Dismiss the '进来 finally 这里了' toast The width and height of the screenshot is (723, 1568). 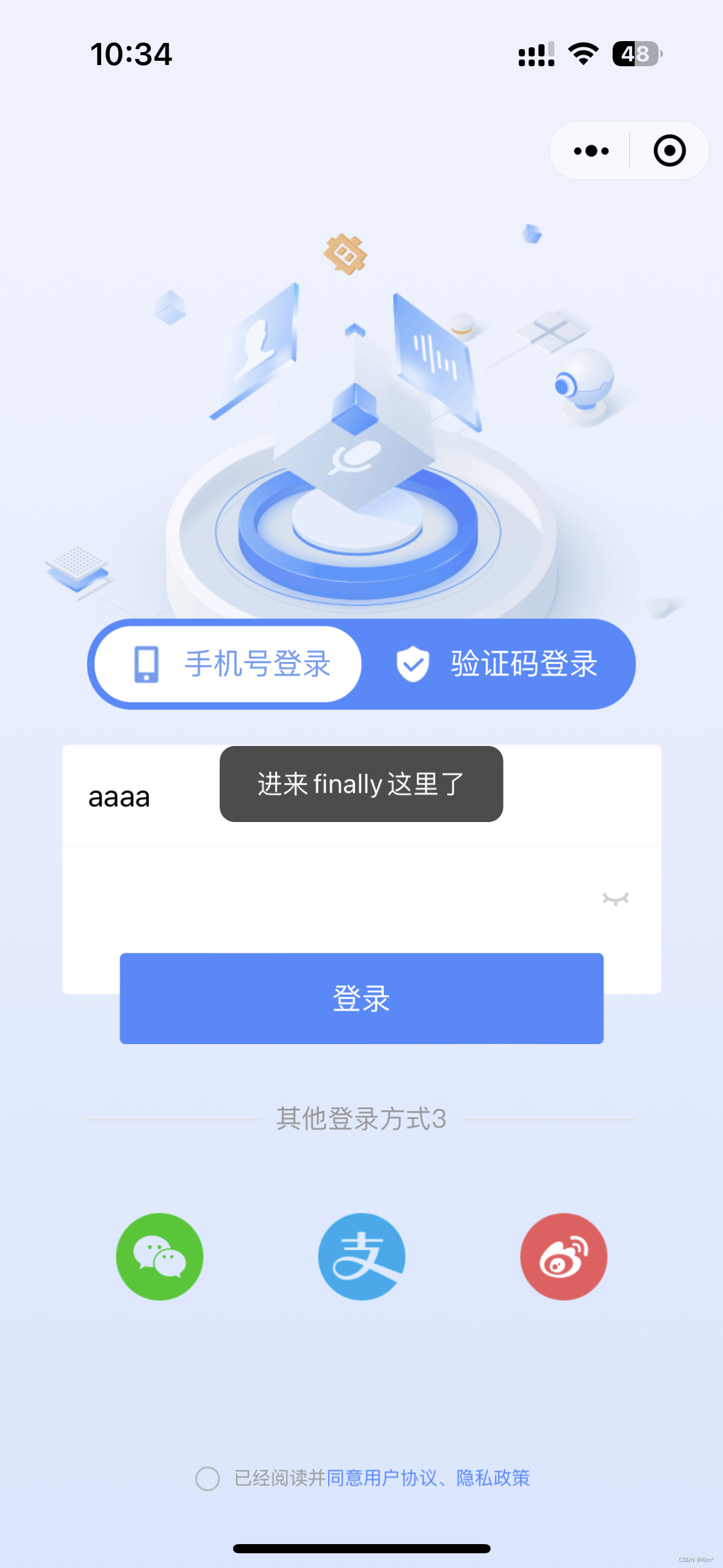361,784
